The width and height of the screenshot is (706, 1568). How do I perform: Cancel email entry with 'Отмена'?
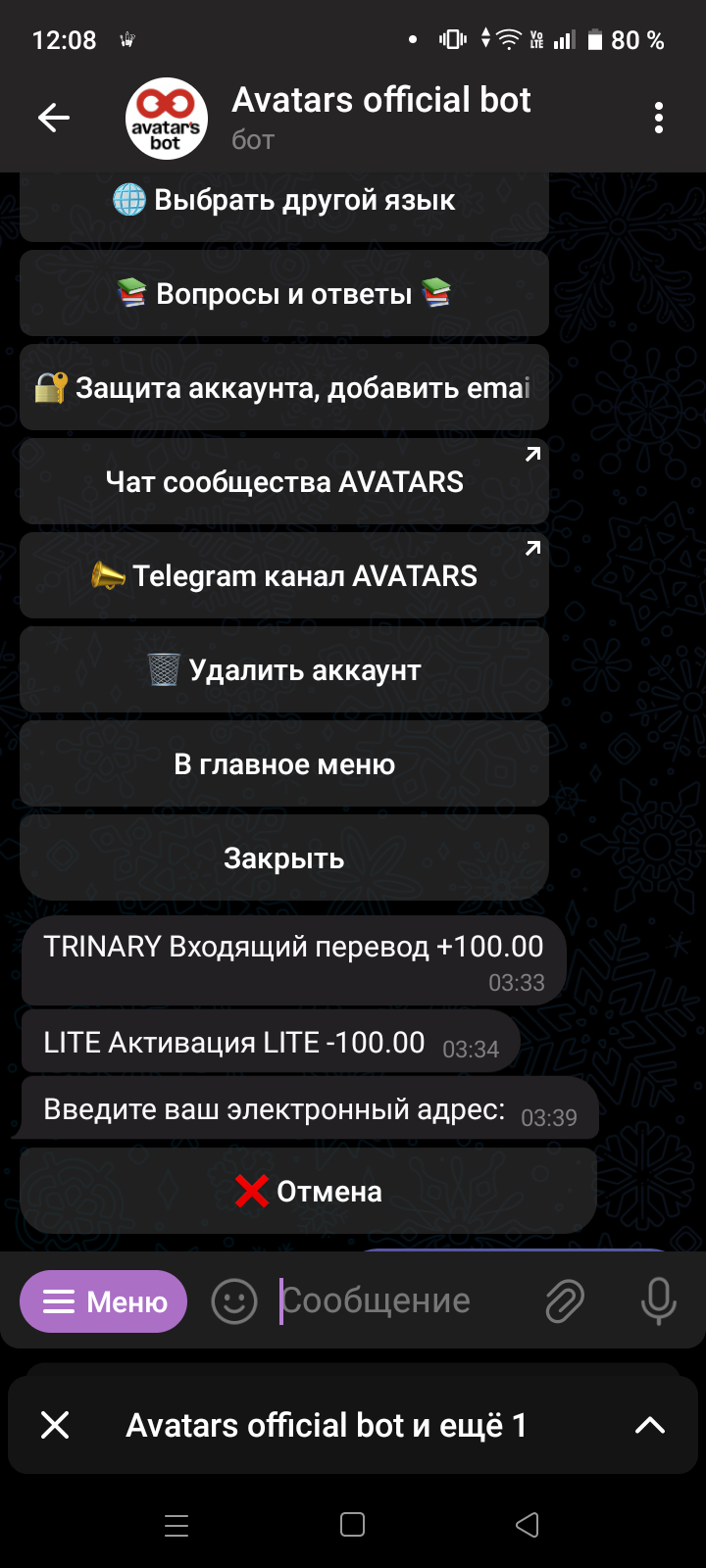(x=308, y=1192)
